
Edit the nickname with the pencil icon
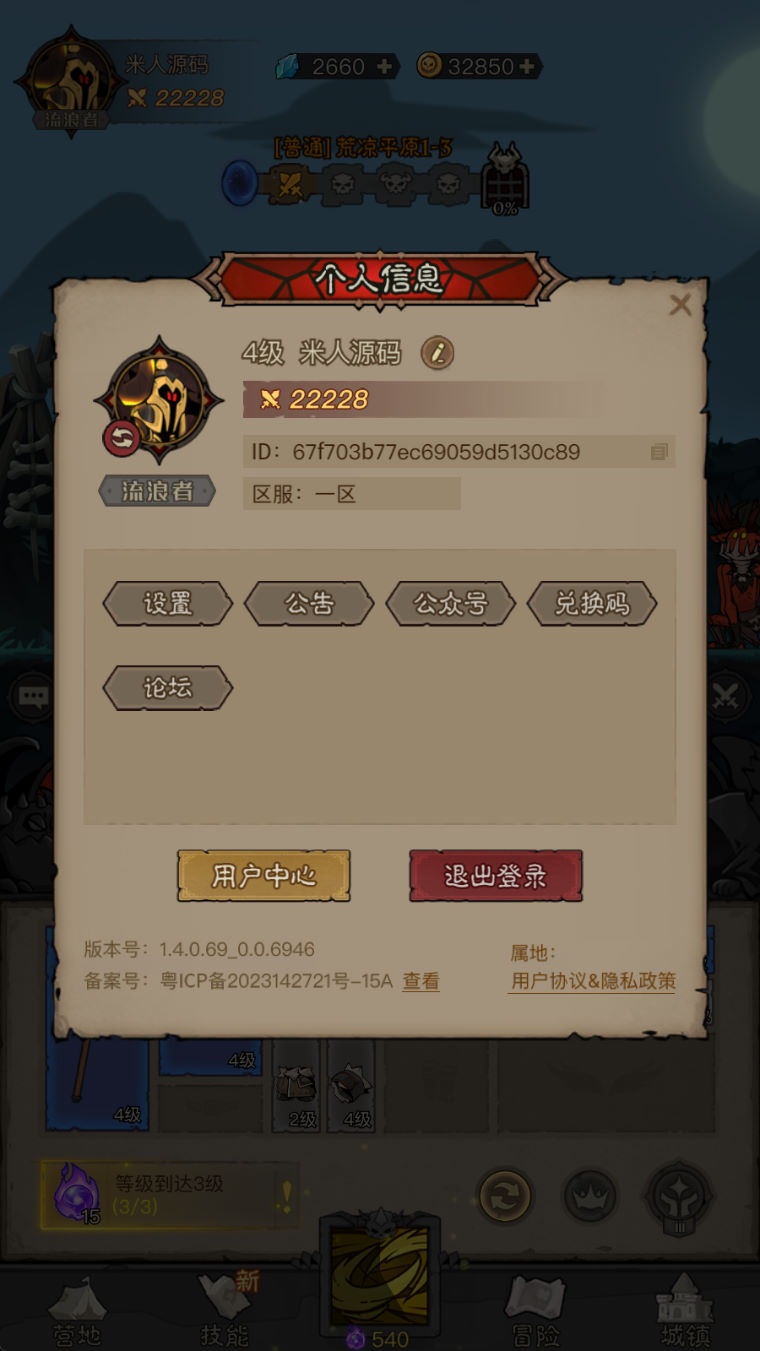437,352
